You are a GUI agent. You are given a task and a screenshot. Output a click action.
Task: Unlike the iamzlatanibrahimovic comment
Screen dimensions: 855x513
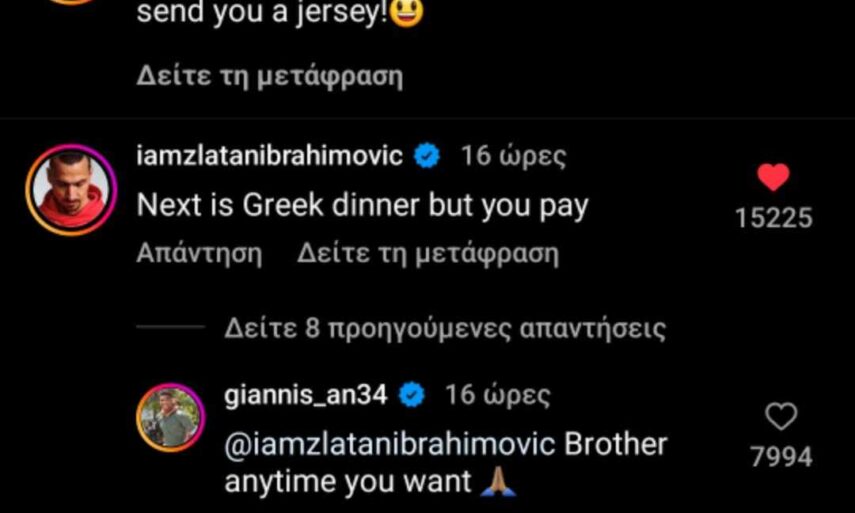[x=773, y=178]
